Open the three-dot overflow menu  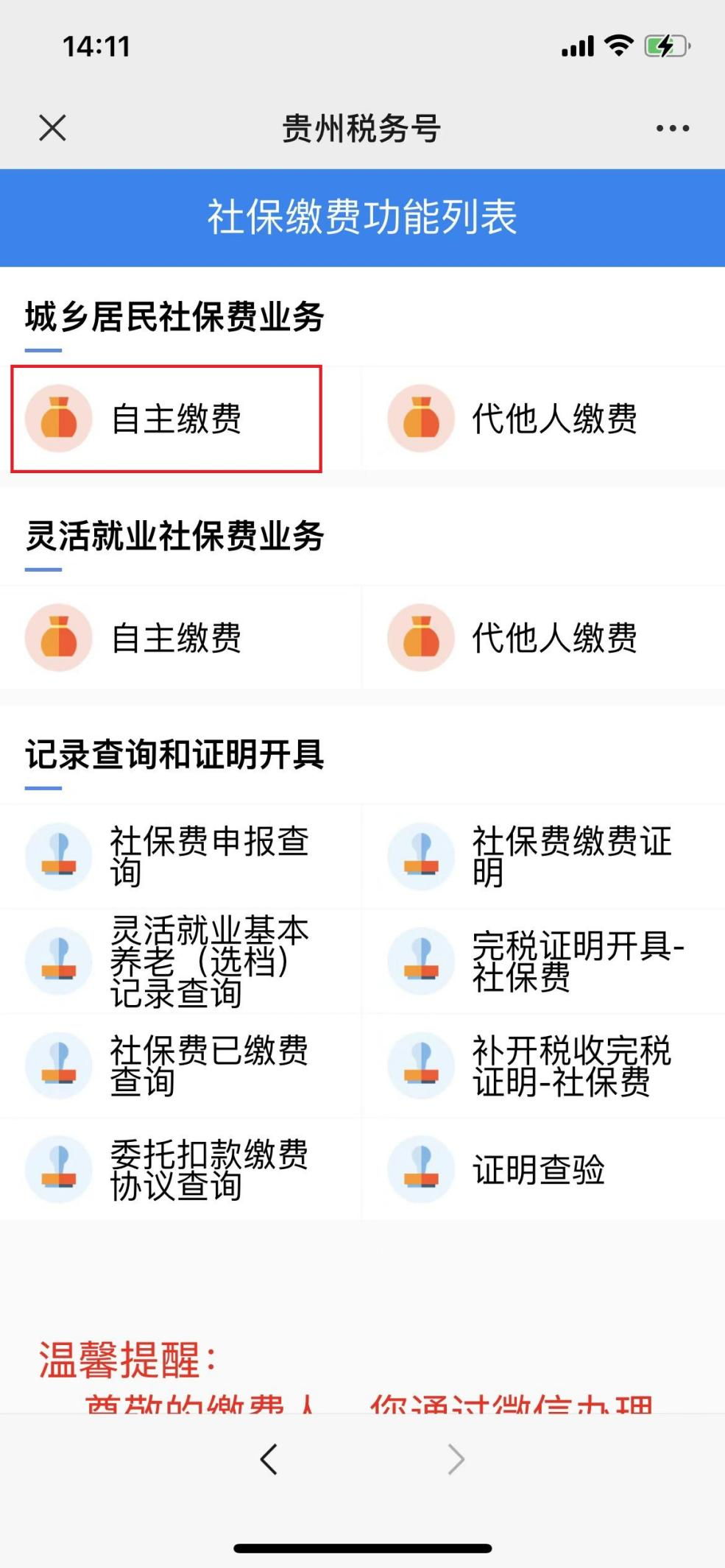(673, 128)
